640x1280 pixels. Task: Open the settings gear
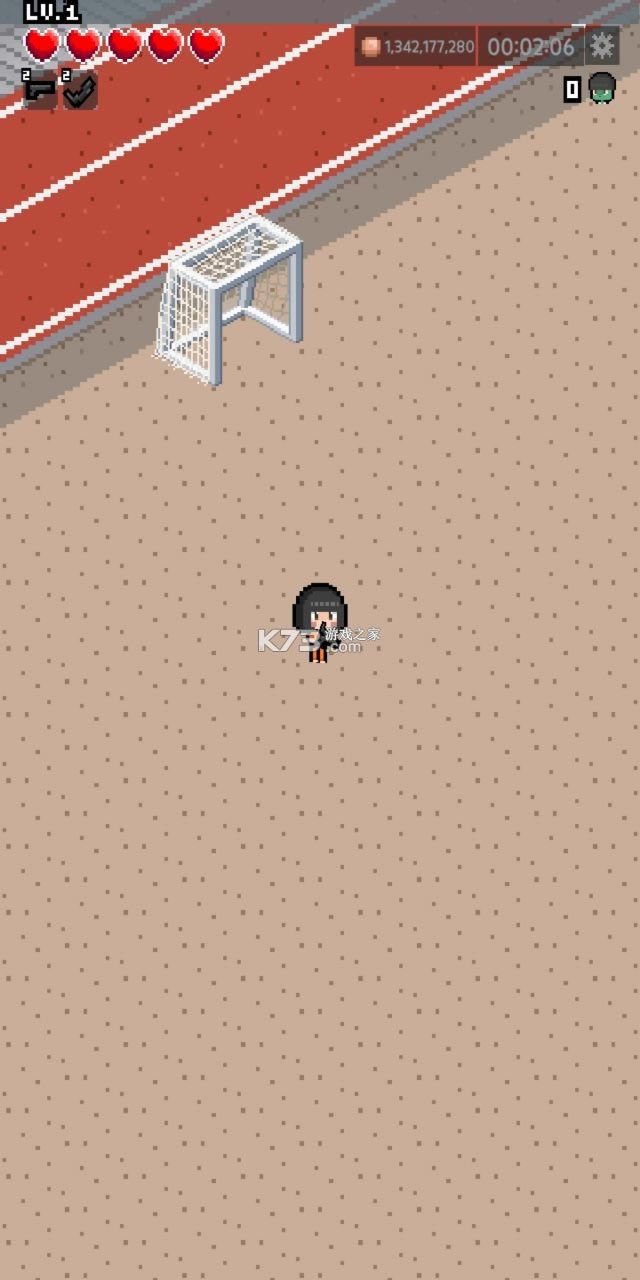coord(601,46)
